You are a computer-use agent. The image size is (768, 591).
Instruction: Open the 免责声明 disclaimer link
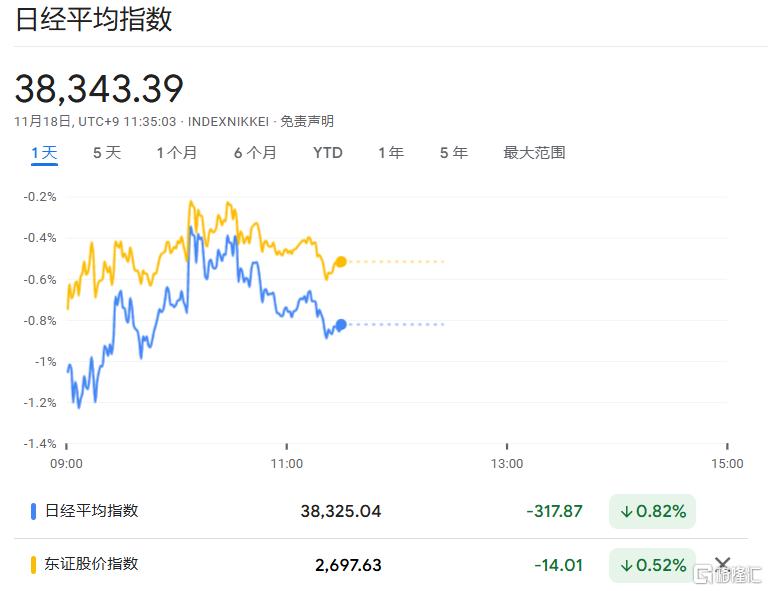click(307, 121)
